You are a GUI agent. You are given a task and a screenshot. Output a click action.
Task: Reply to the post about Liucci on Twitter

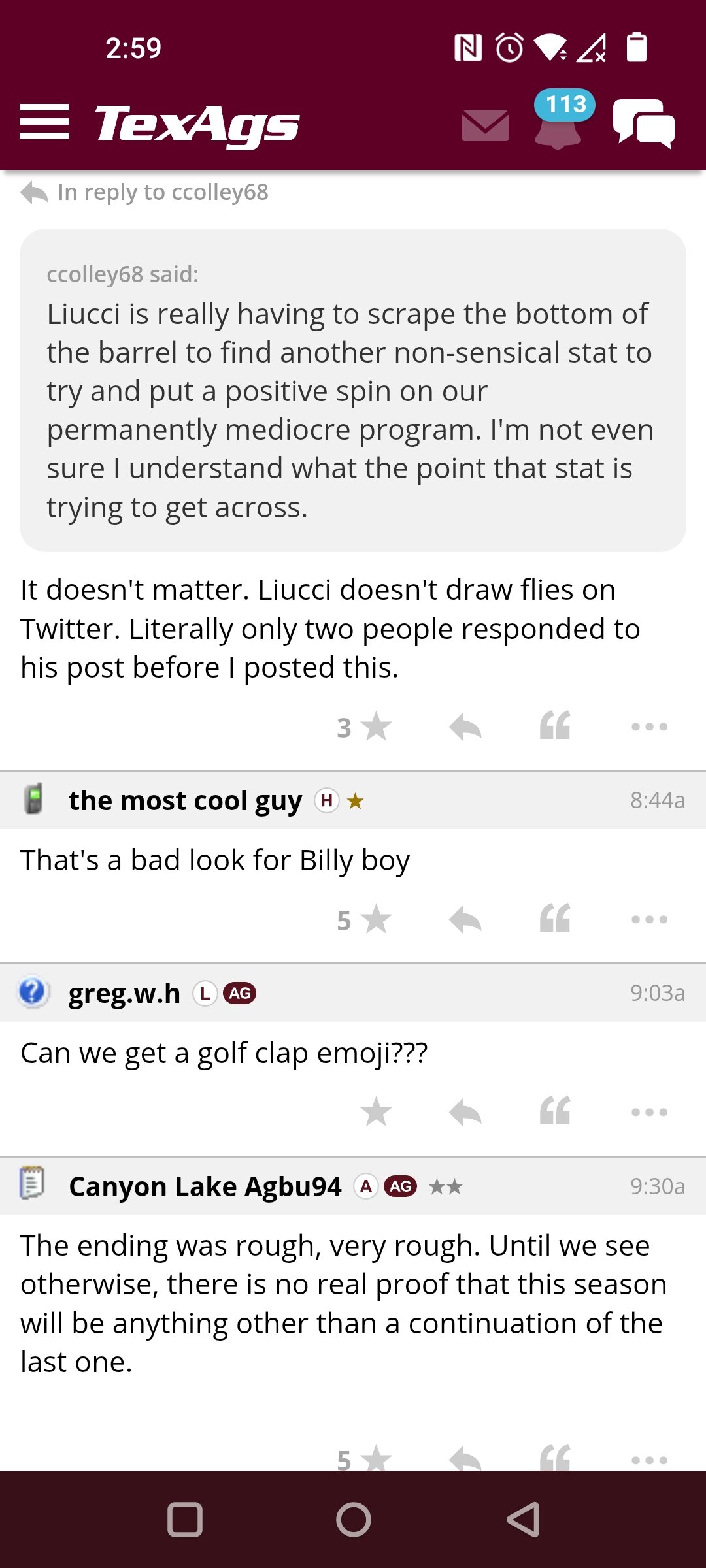[x=465, y=727]
